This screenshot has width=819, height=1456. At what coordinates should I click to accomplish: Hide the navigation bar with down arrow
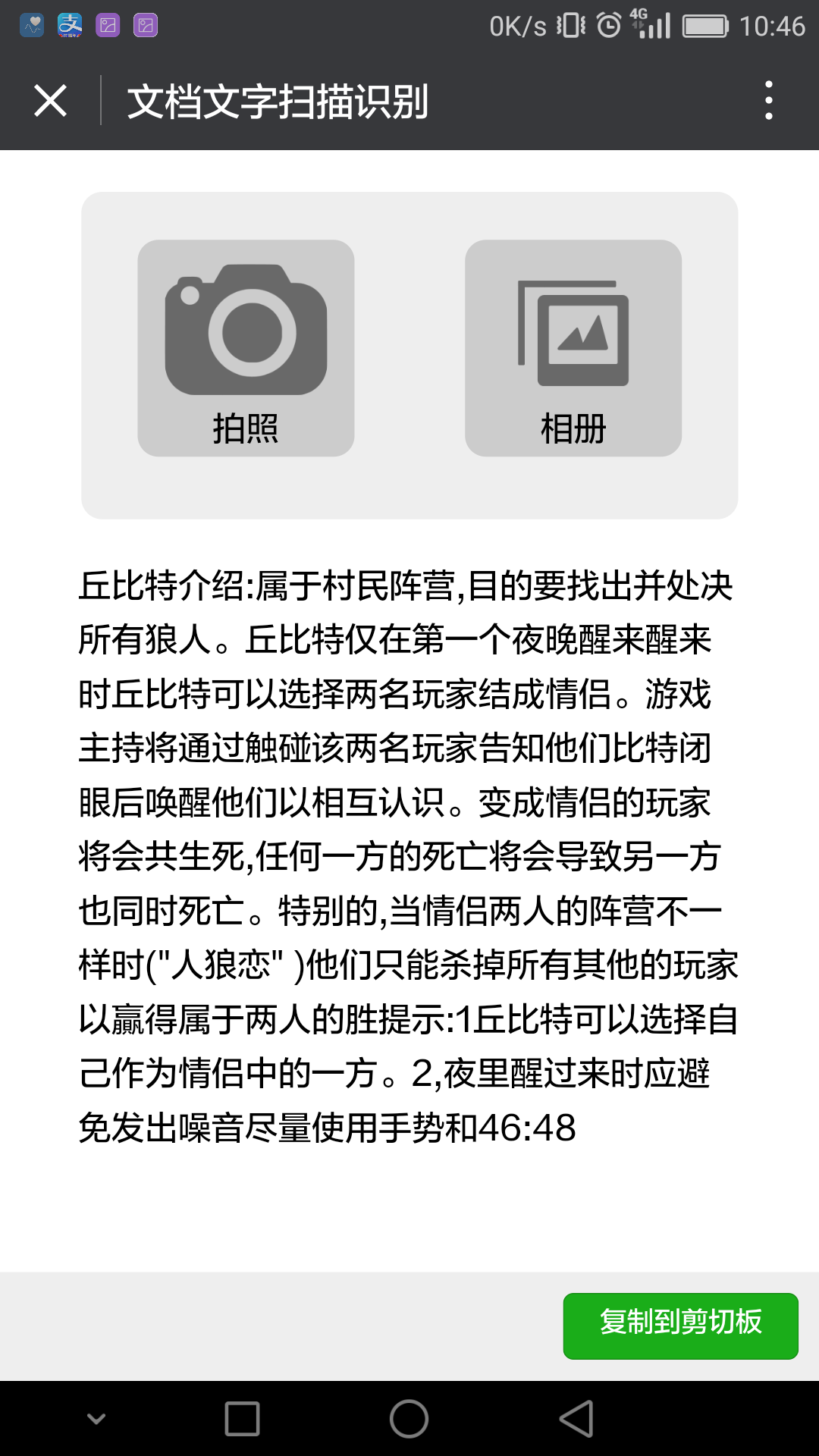96,1418
